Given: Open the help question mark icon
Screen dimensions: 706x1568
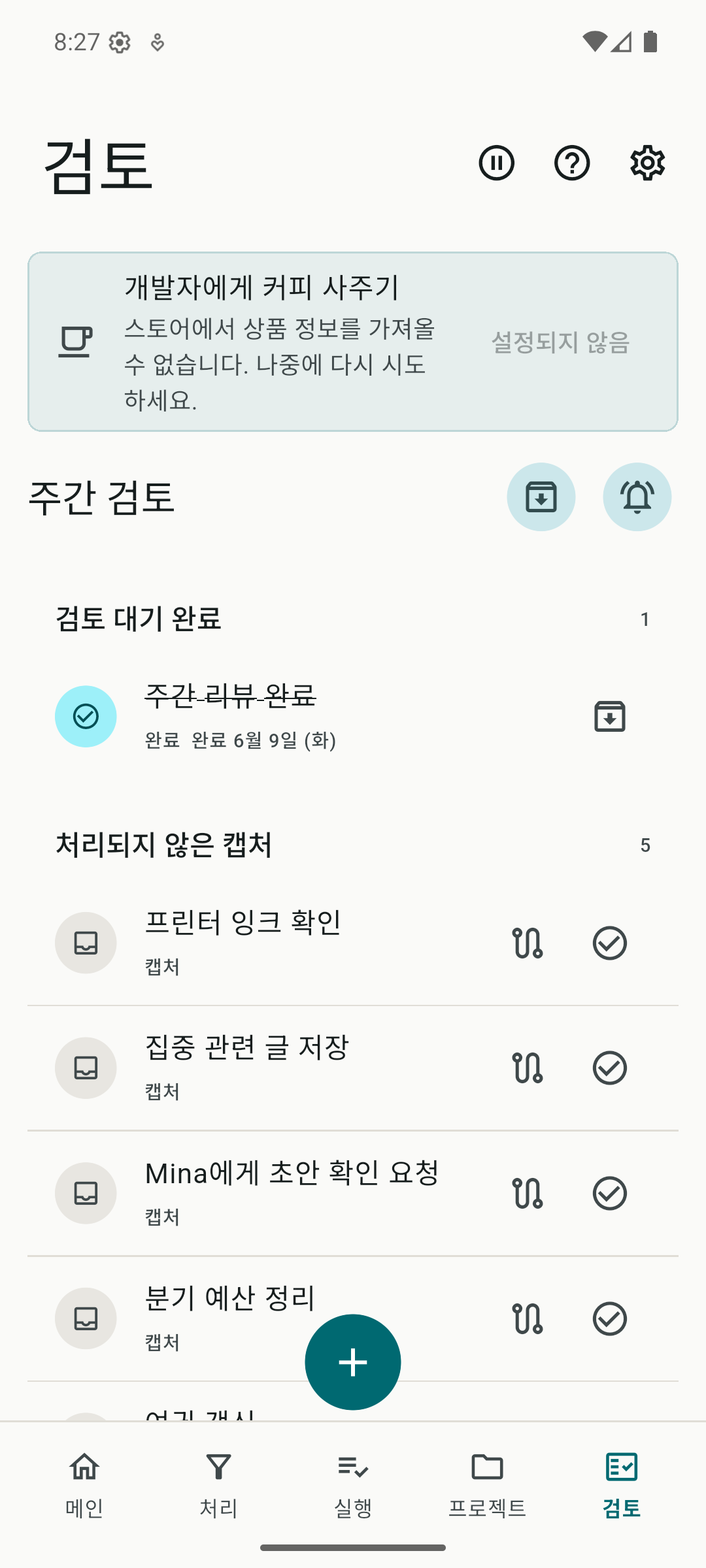Looking at the screenshot, I should pyautogui.click(x=572, y=163).
